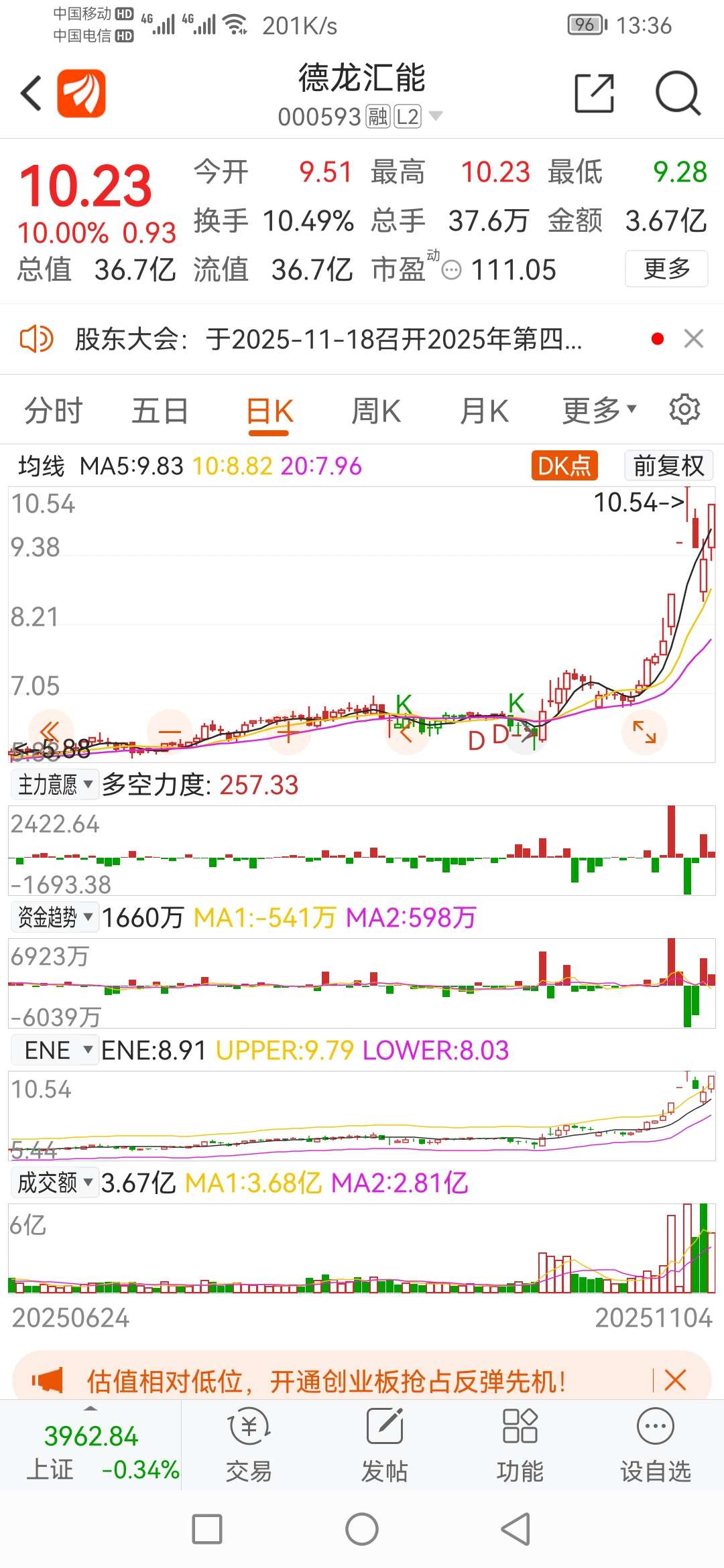
Task: Toggle the DK点 indicator
Action: click(564, 465)
